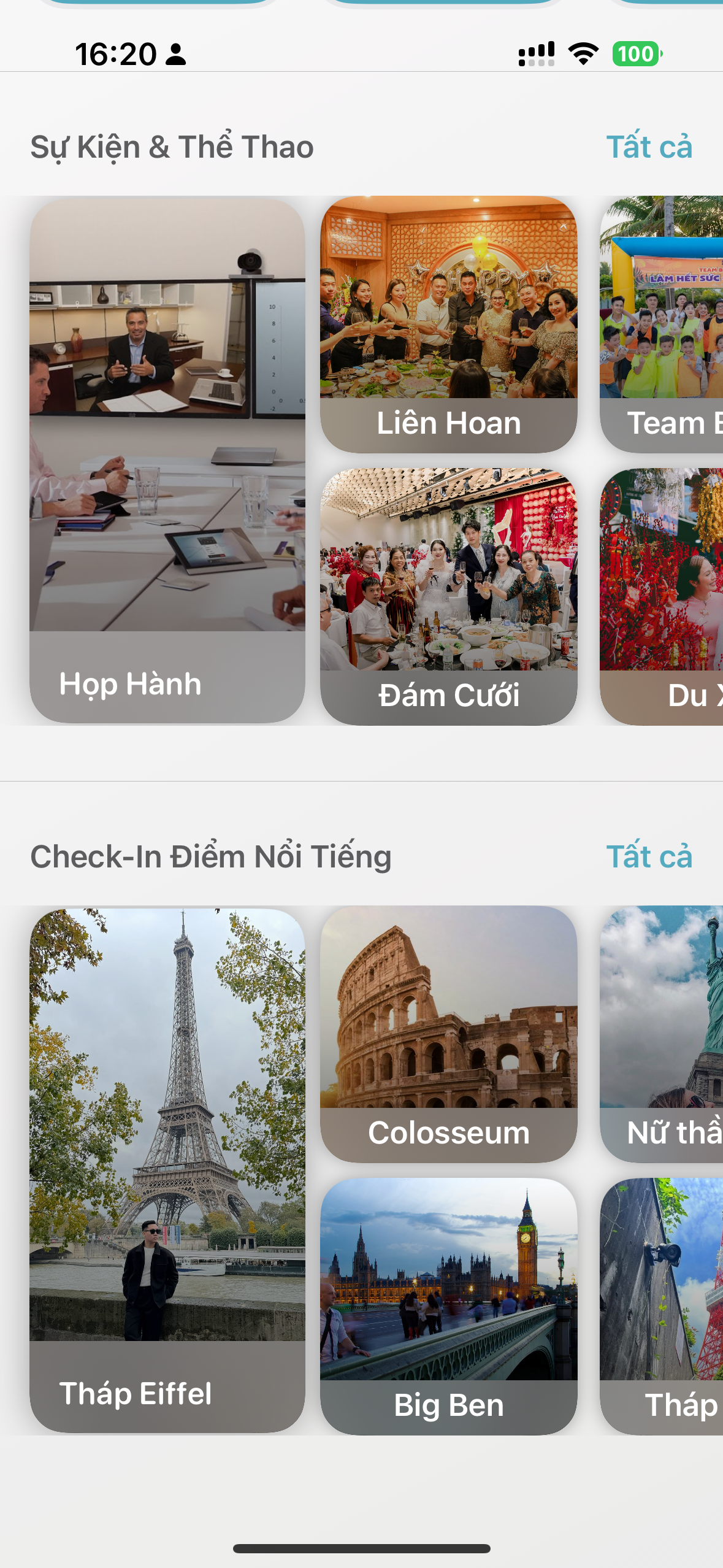The image size is (723, 1568).
Task: Open the Đám Cưới card
Action: click(x=448, y=596)
